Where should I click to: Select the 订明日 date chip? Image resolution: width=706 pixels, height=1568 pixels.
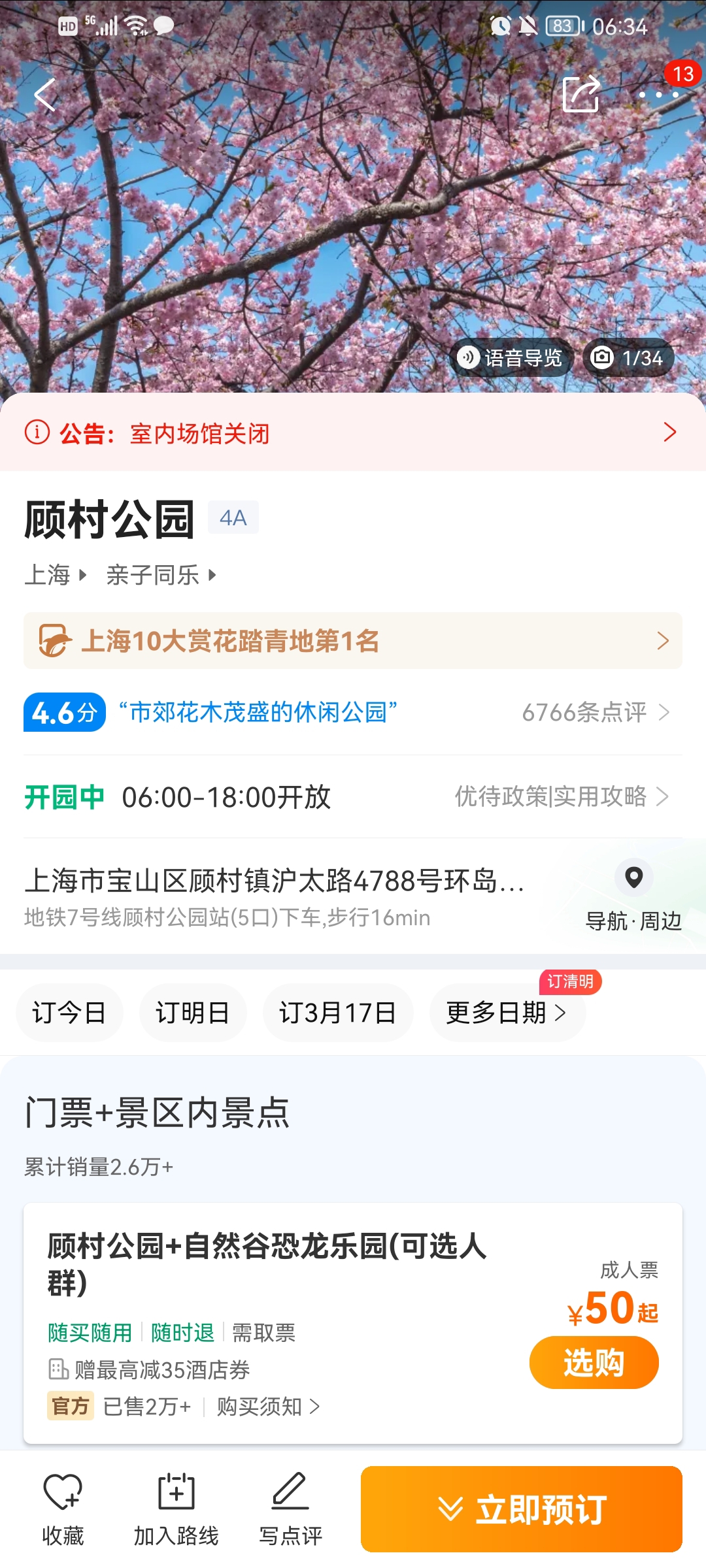(193, 1013)
